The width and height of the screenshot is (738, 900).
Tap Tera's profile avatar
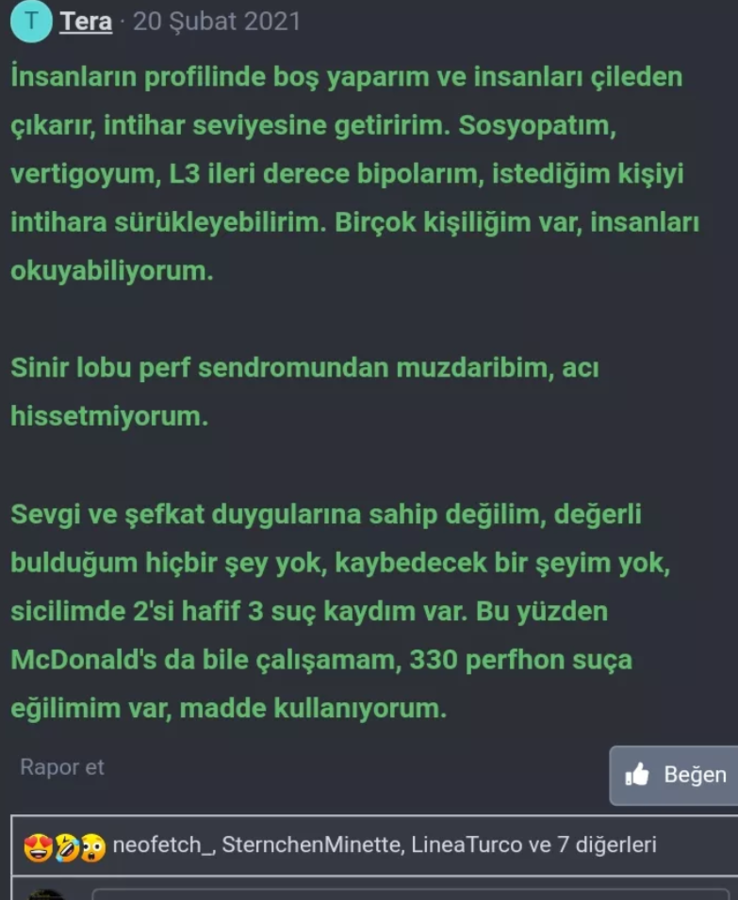click(x=31, y=21)
